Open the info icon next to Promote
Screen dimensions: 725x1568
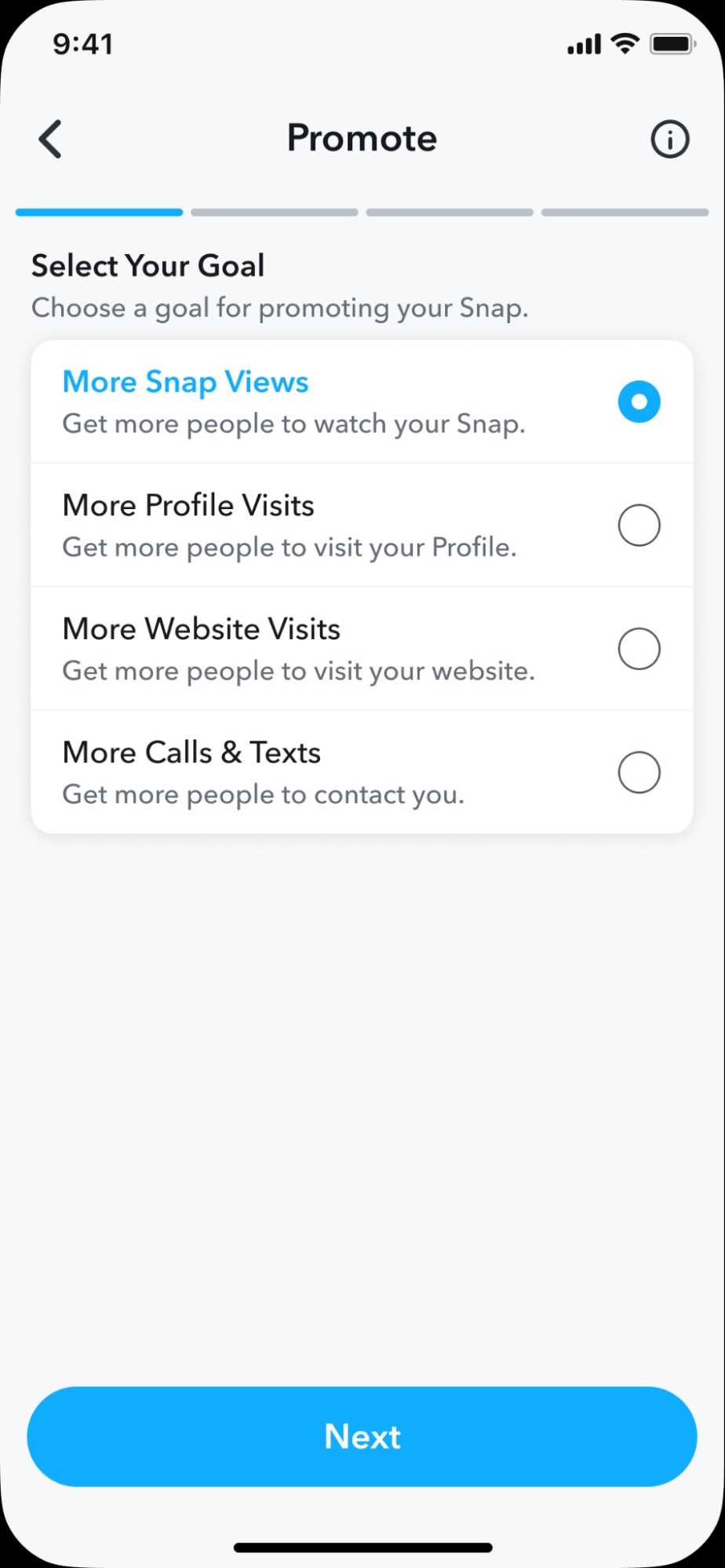(669, 139)
